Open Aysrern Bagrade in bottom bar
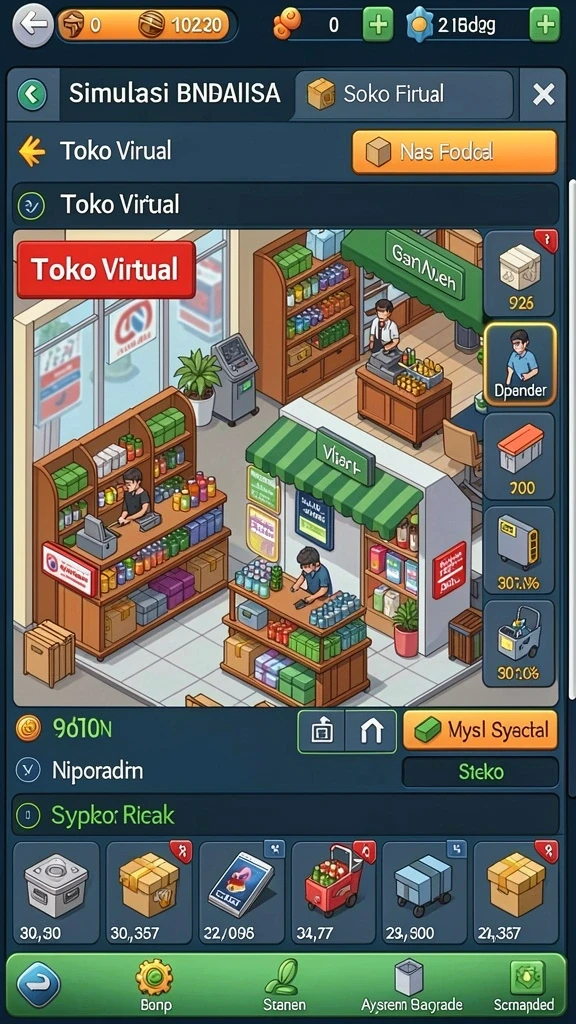This screenshot has width=576, height=1024. [411, 986]
